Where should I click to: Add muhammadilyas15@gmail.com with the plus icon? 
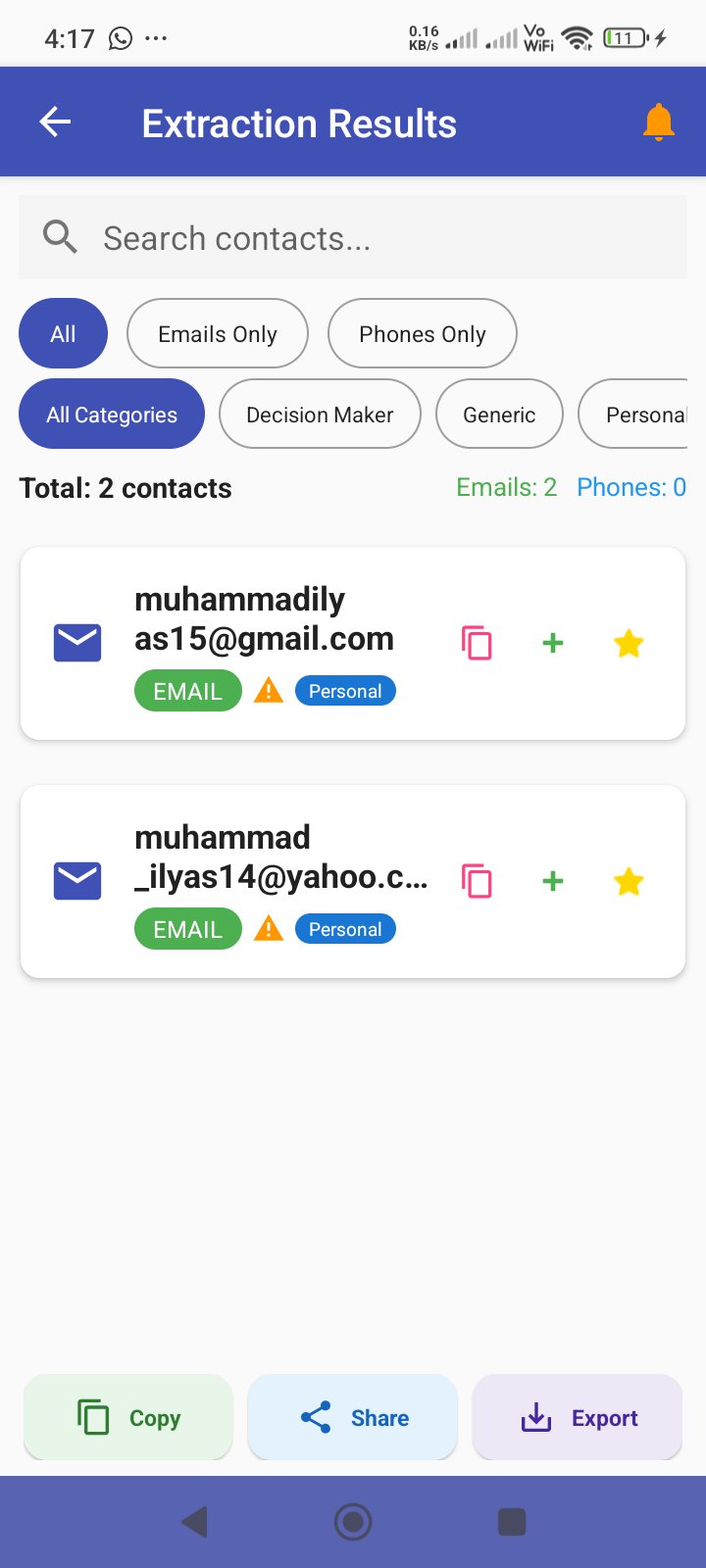[x=553, y=643]
